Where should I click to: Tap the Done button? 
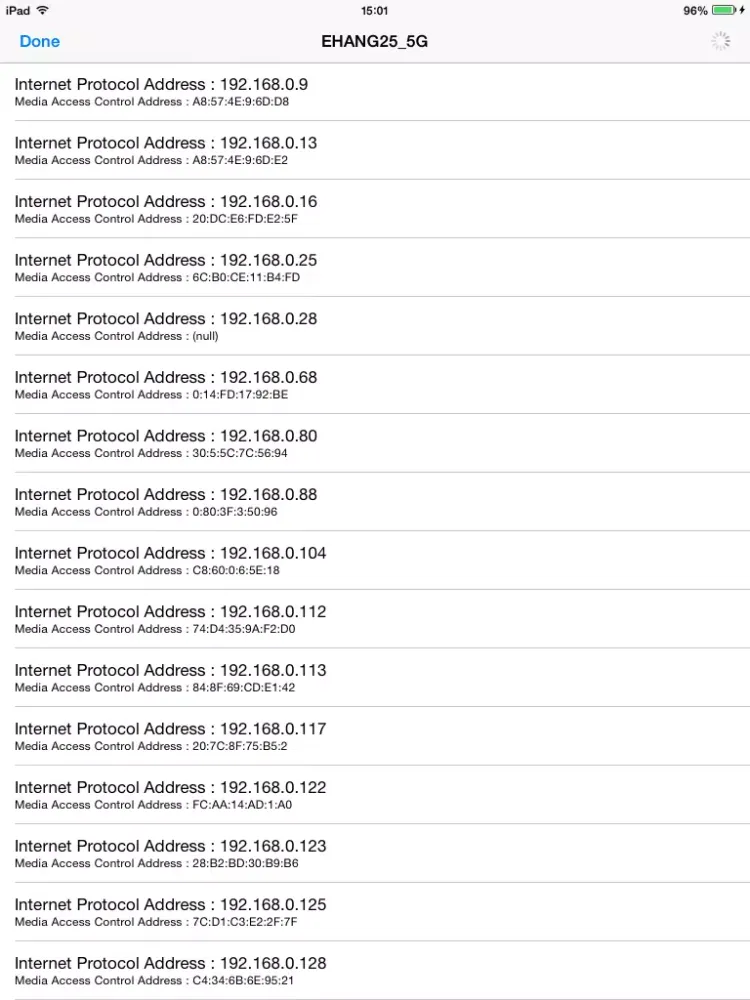[40, 41]
